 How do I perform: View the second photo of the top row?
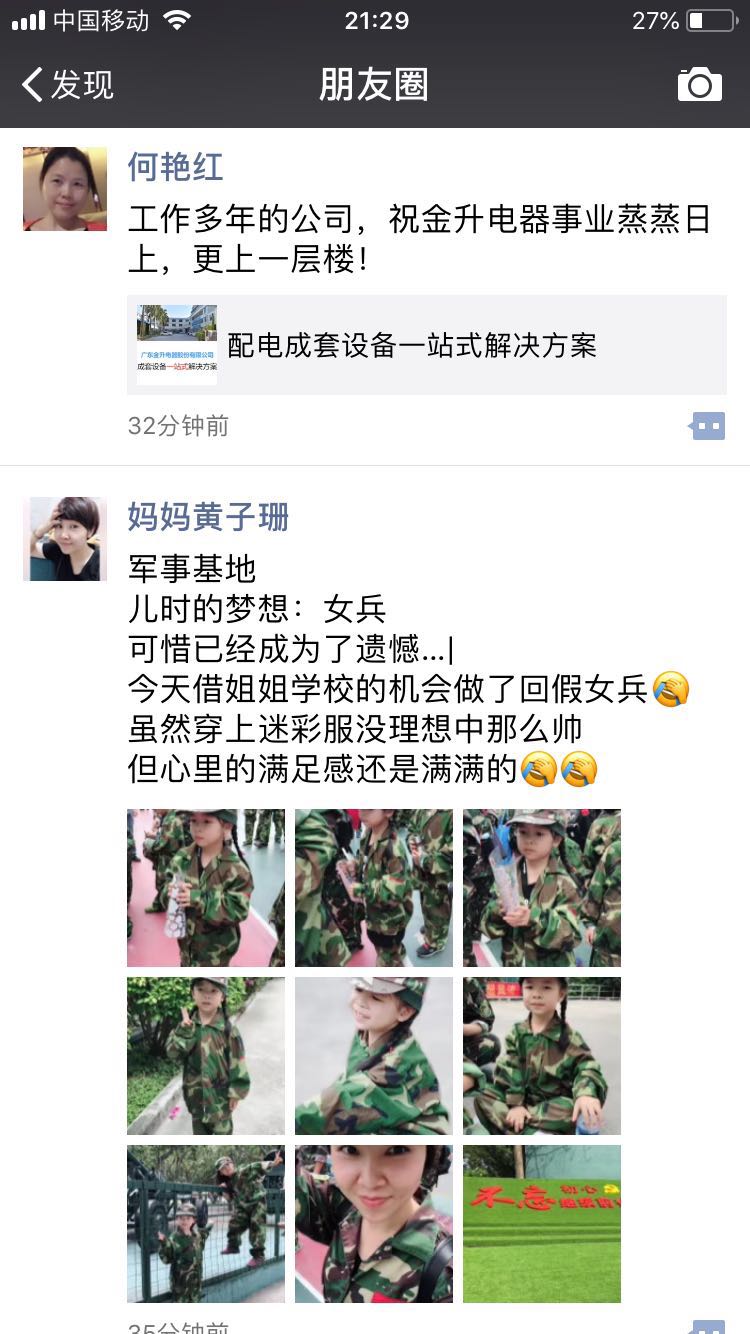(374, 888)
